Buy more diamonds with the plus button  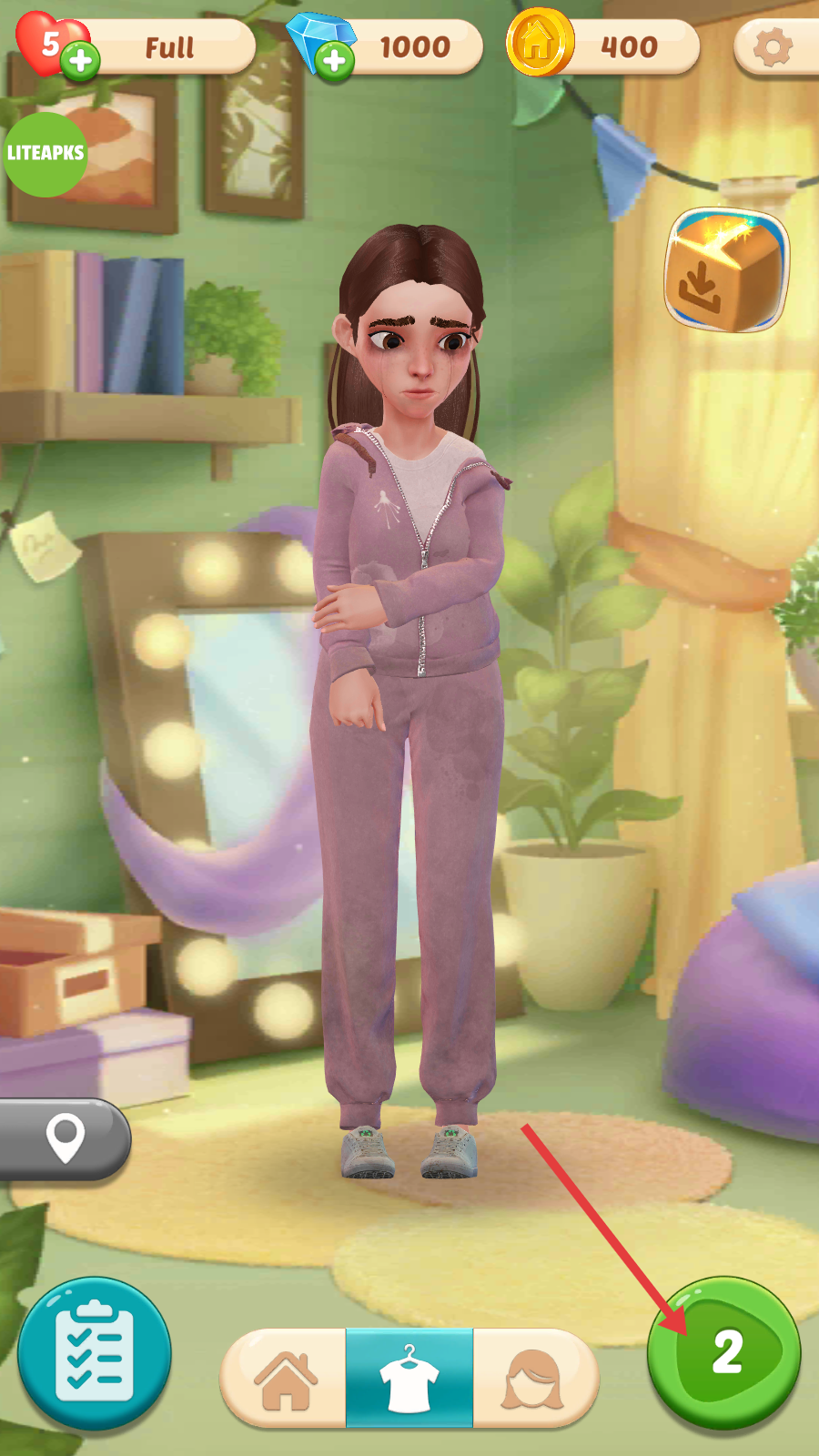(335, 61)
